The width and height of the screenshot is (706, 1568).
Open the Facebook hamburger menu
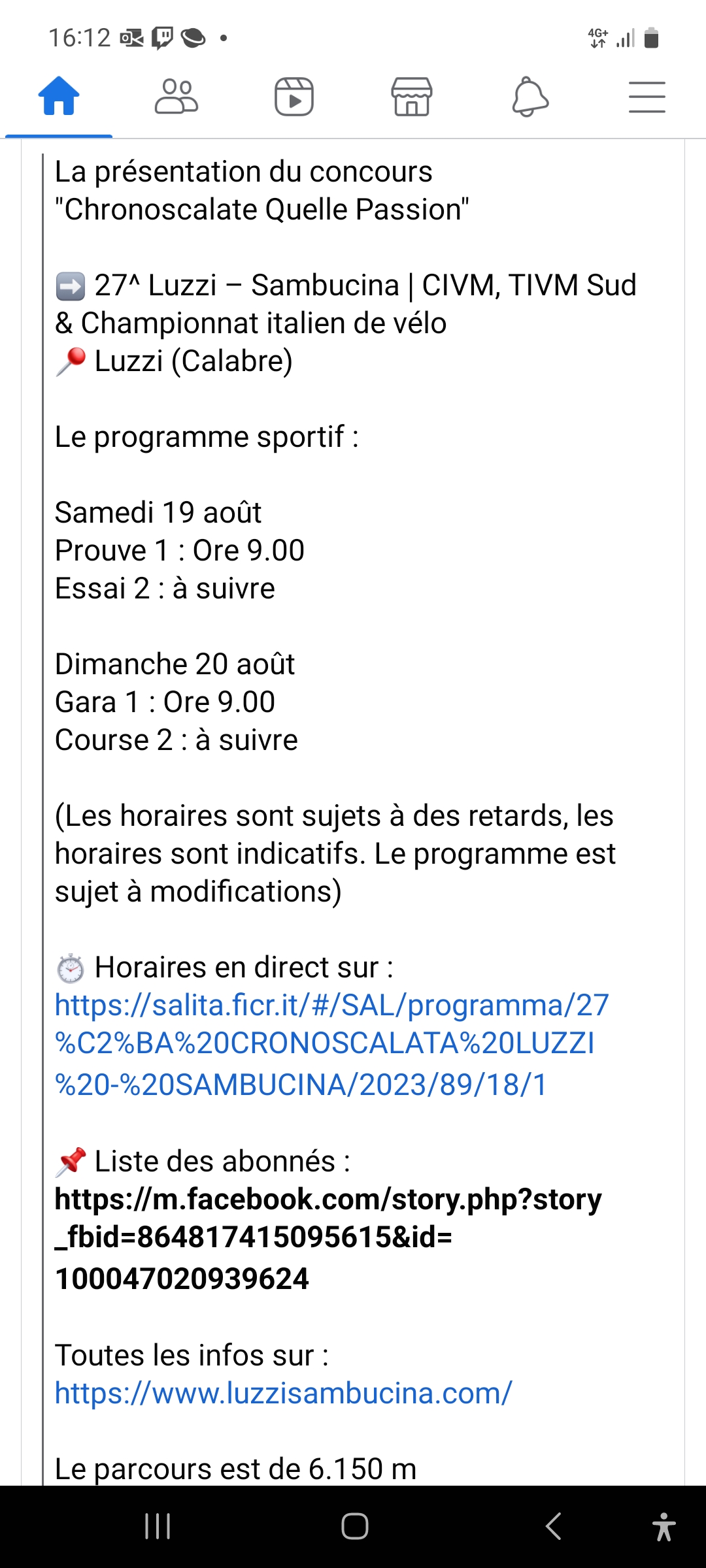pos(647,97)
